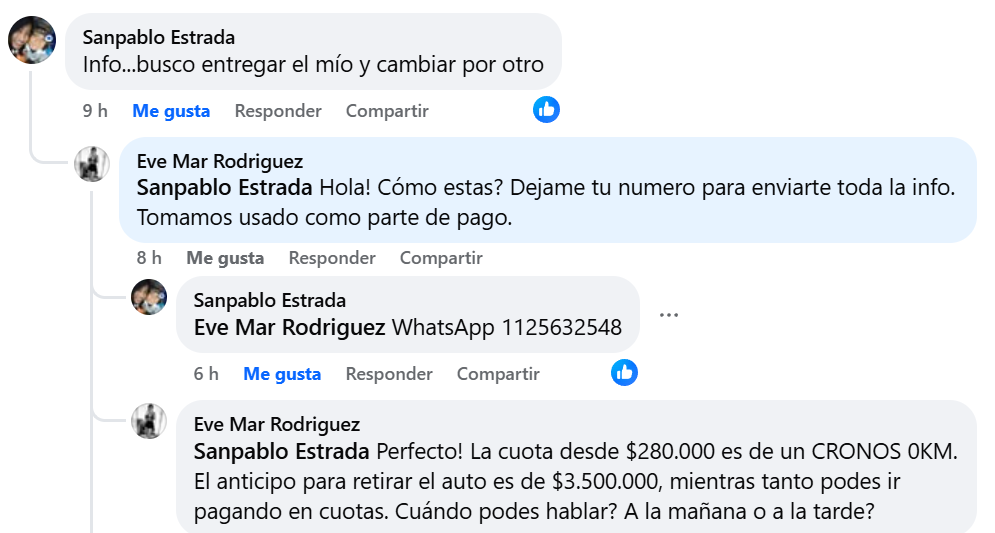Reply to the "Info...busco entregar" comment

[x=278, y=111]
